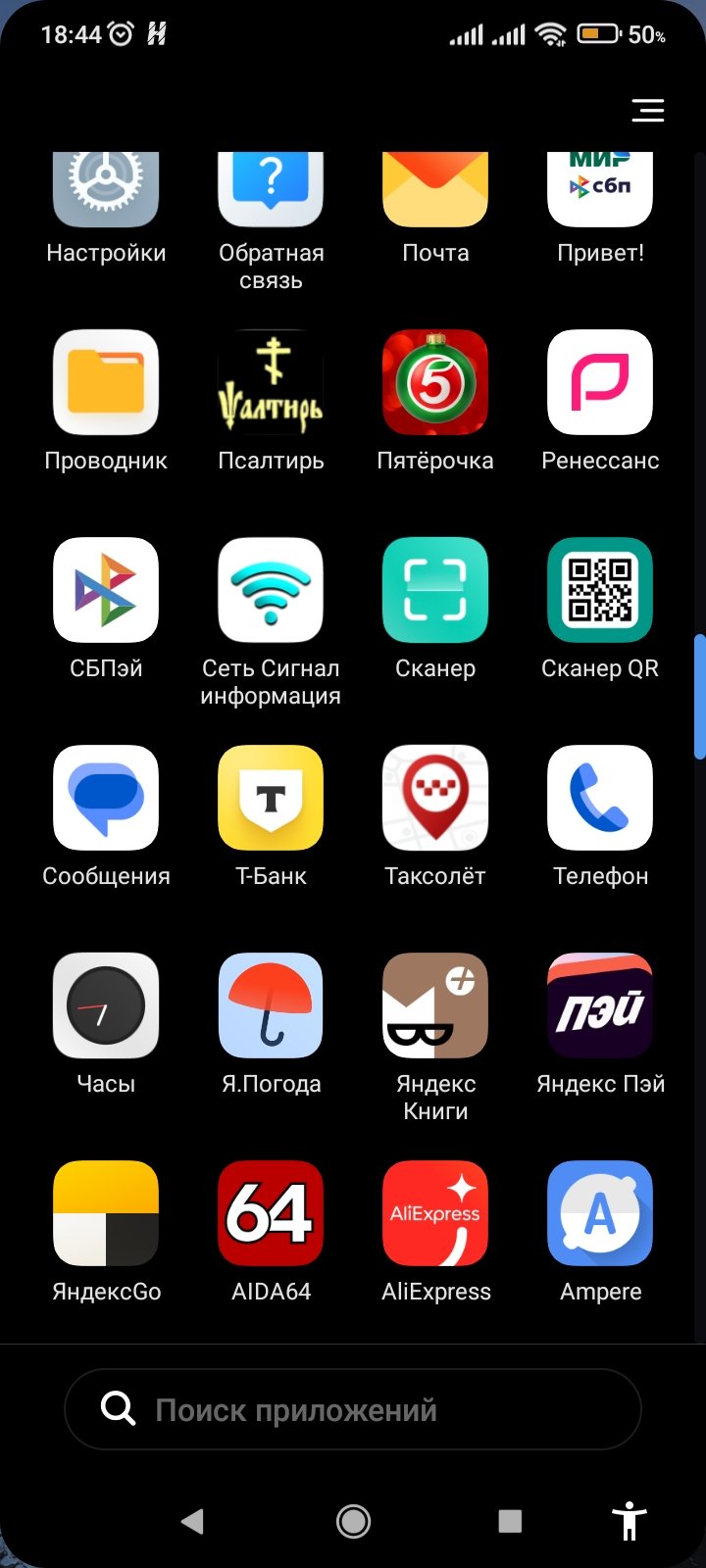Open Сеть Сигнал информация
Viewport: 706px width, 1568px height.
[x=271, y=590]
